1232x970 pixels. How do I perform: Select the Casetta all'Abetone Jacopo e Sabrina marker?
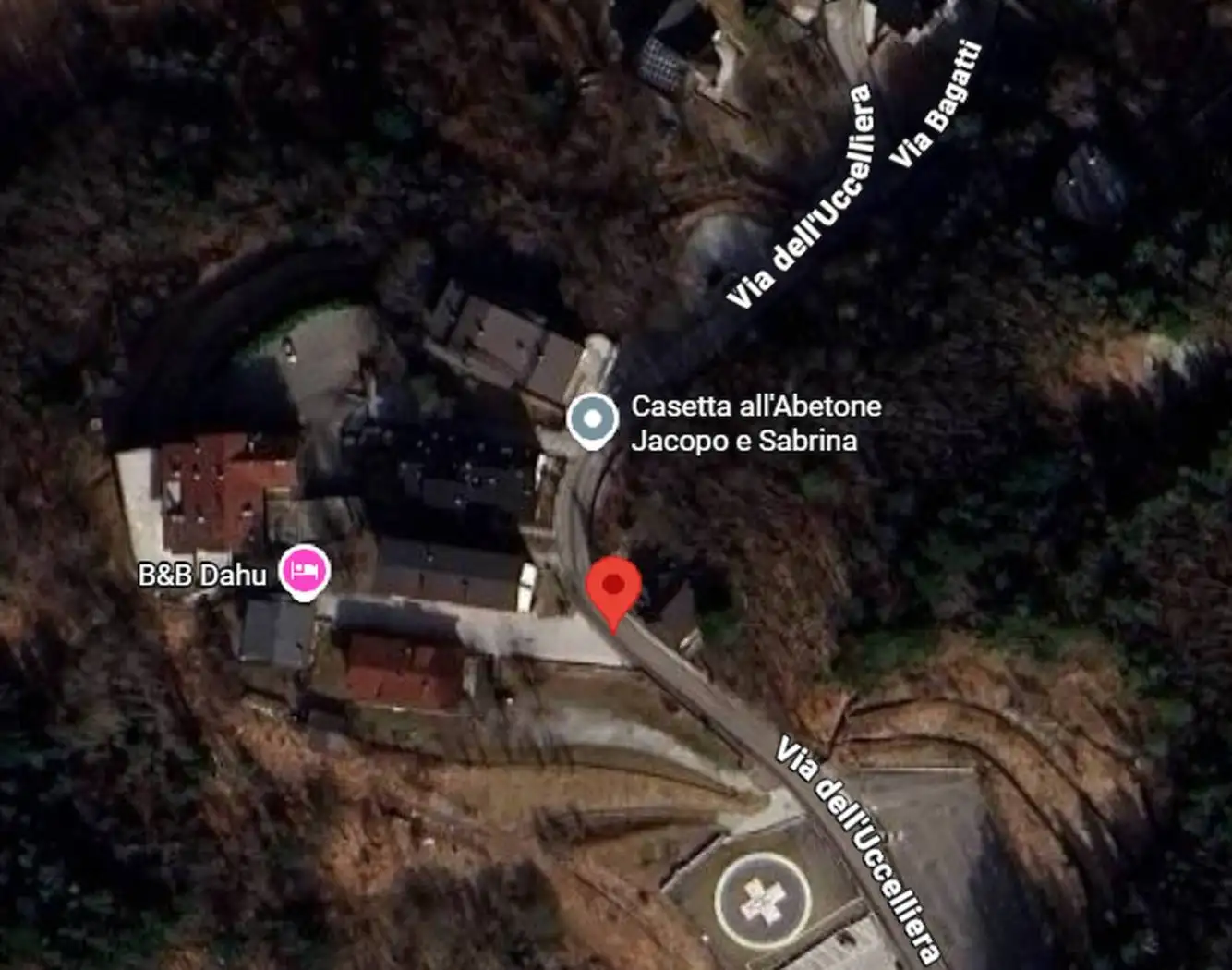pos(592,419)
